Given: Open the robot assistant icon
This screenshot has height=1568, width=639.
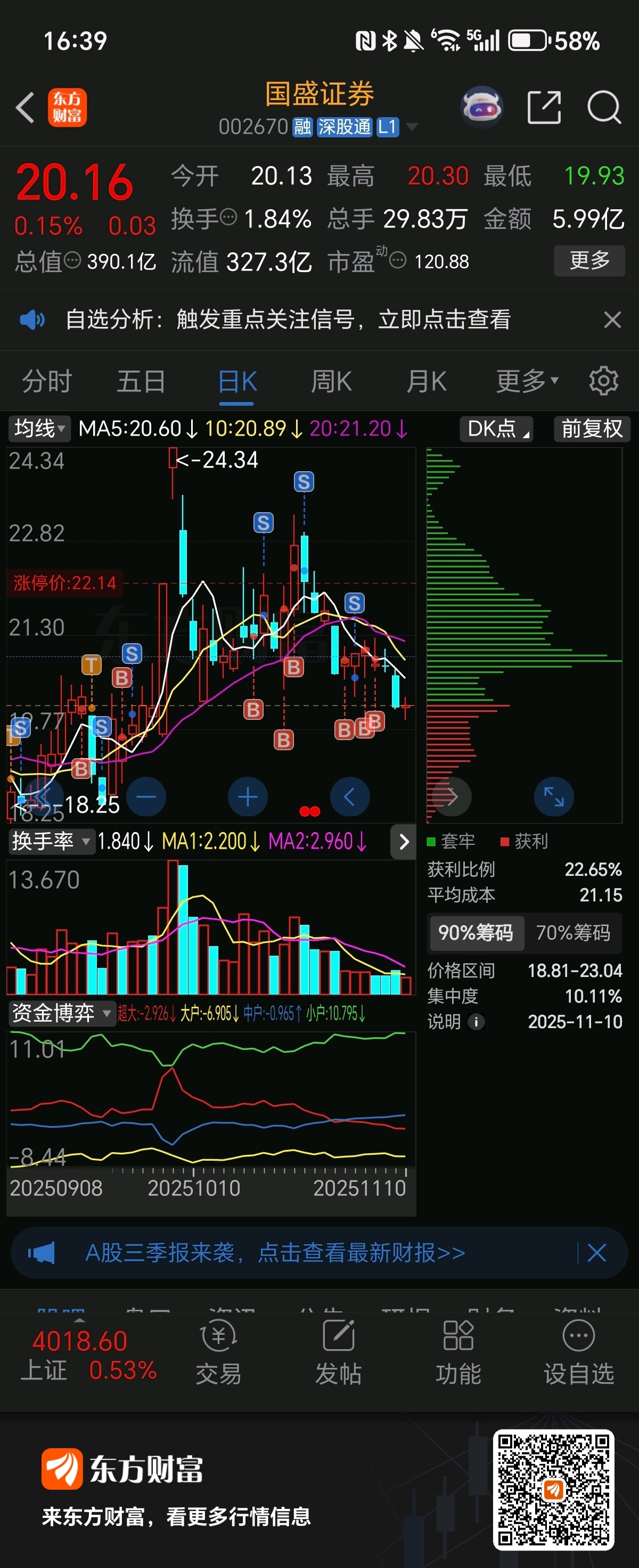Looking at the screenshot, I should point(481,108).
